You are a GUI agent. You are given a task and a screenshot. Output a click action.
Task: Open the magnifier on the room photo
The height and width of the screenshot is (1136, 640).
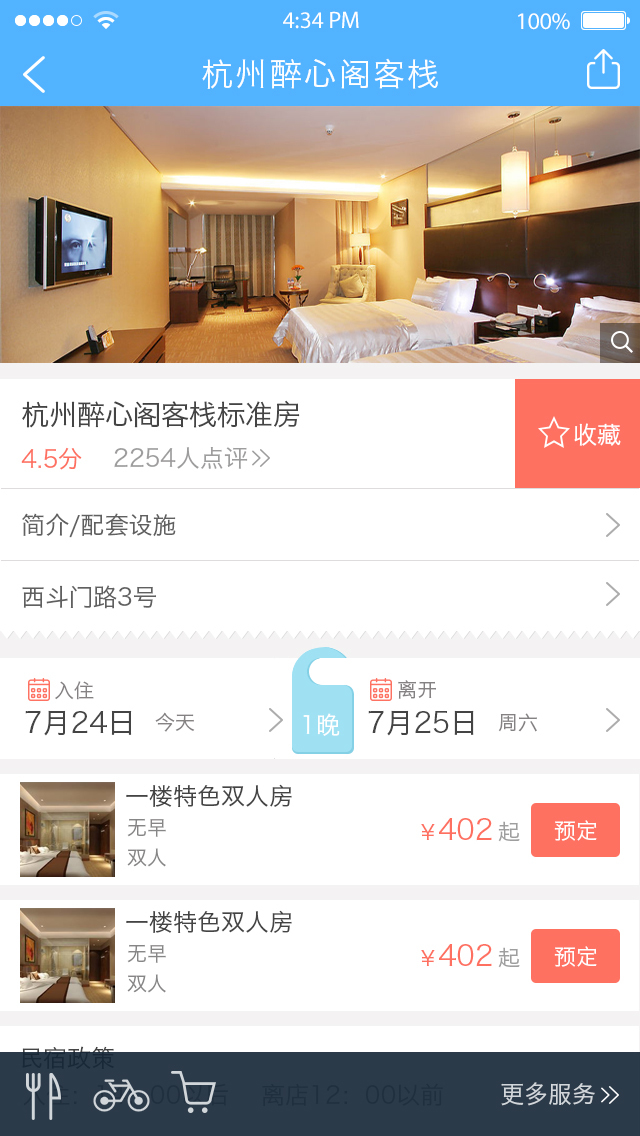pos(620,343)
